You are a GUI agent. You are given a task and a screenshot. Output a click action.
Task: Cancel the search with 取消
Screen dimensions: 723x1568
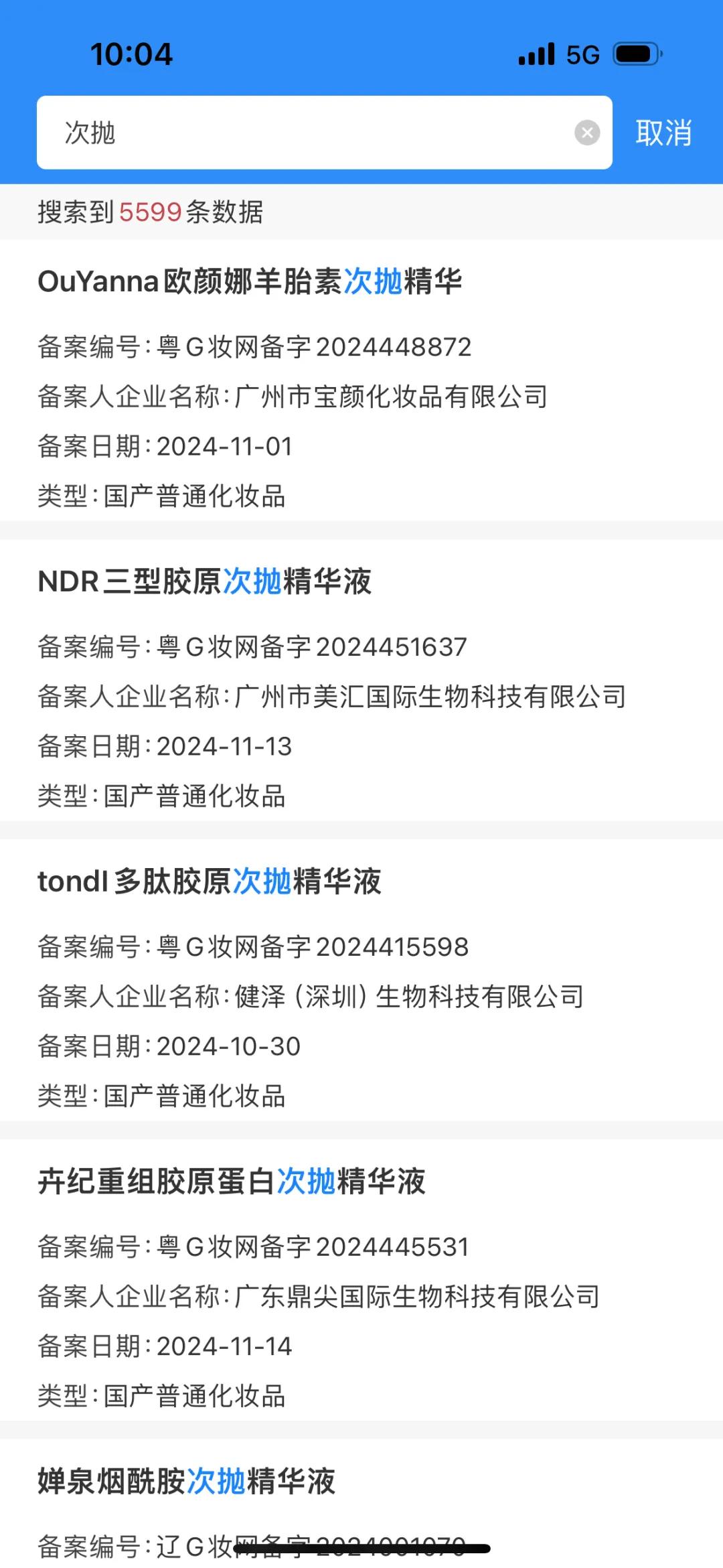663,133
